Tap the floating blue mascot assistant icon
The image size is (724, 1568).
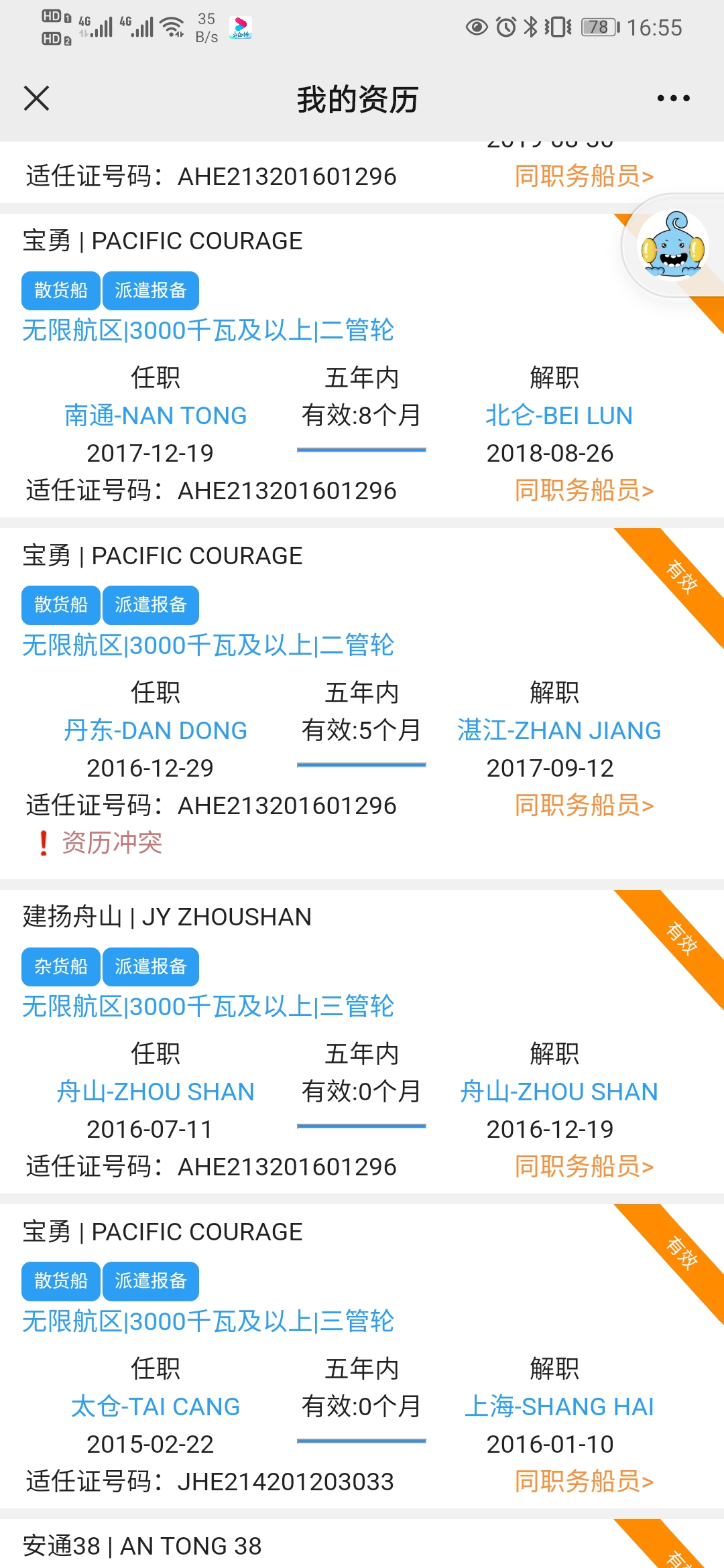click(x=672, y=245)
